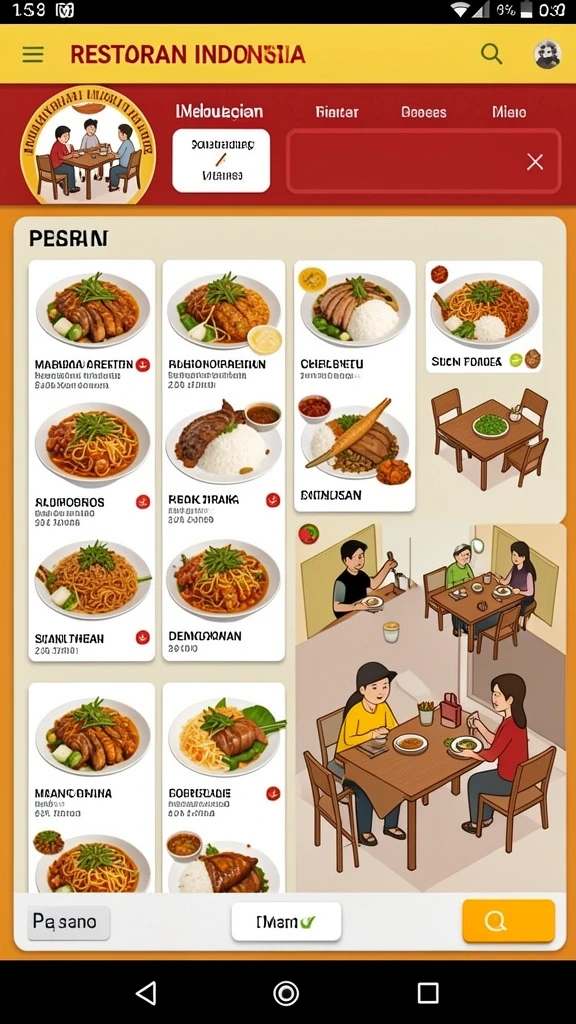Image resolution: width=576 pixels, height=1024 pixels.
Task: View the CHELBIETU dish card
Action: pyautogui.click(x=355, y=322)
